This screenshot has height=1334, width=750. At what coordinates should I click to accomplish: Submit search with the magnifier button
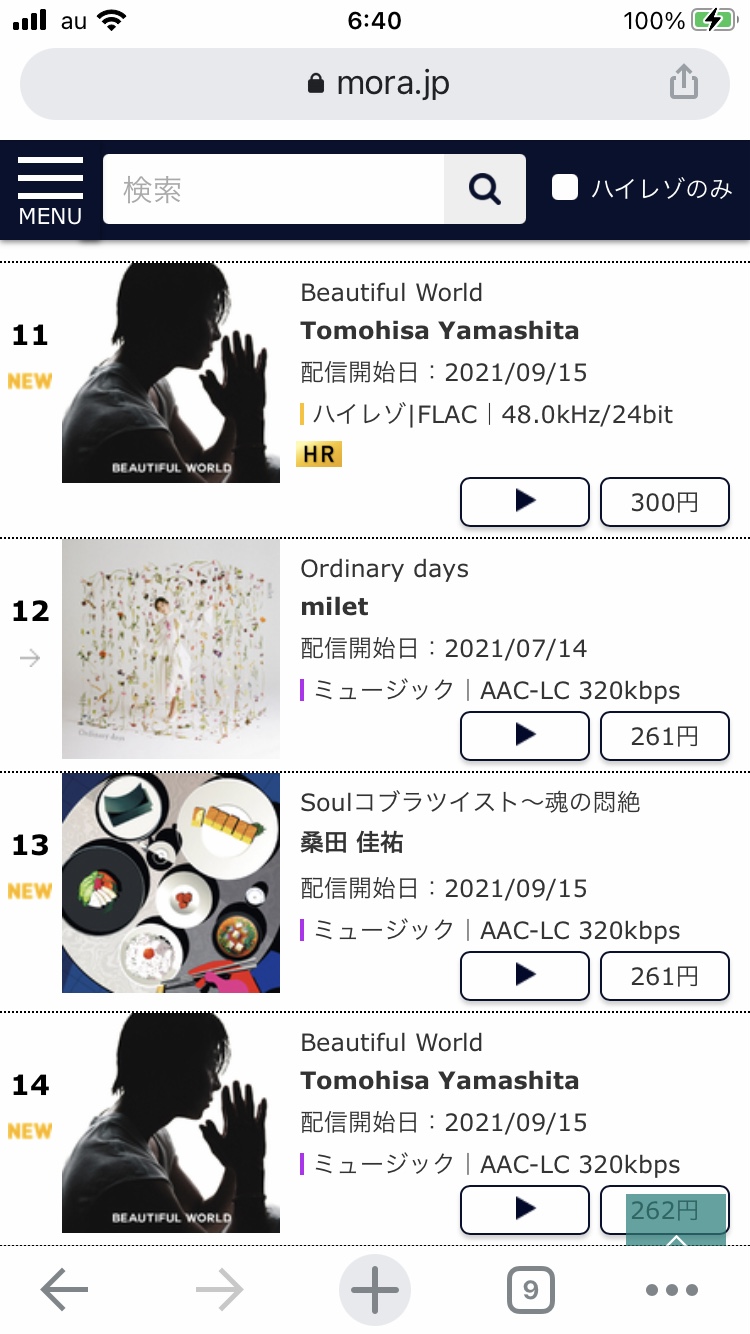pos(485,190)
